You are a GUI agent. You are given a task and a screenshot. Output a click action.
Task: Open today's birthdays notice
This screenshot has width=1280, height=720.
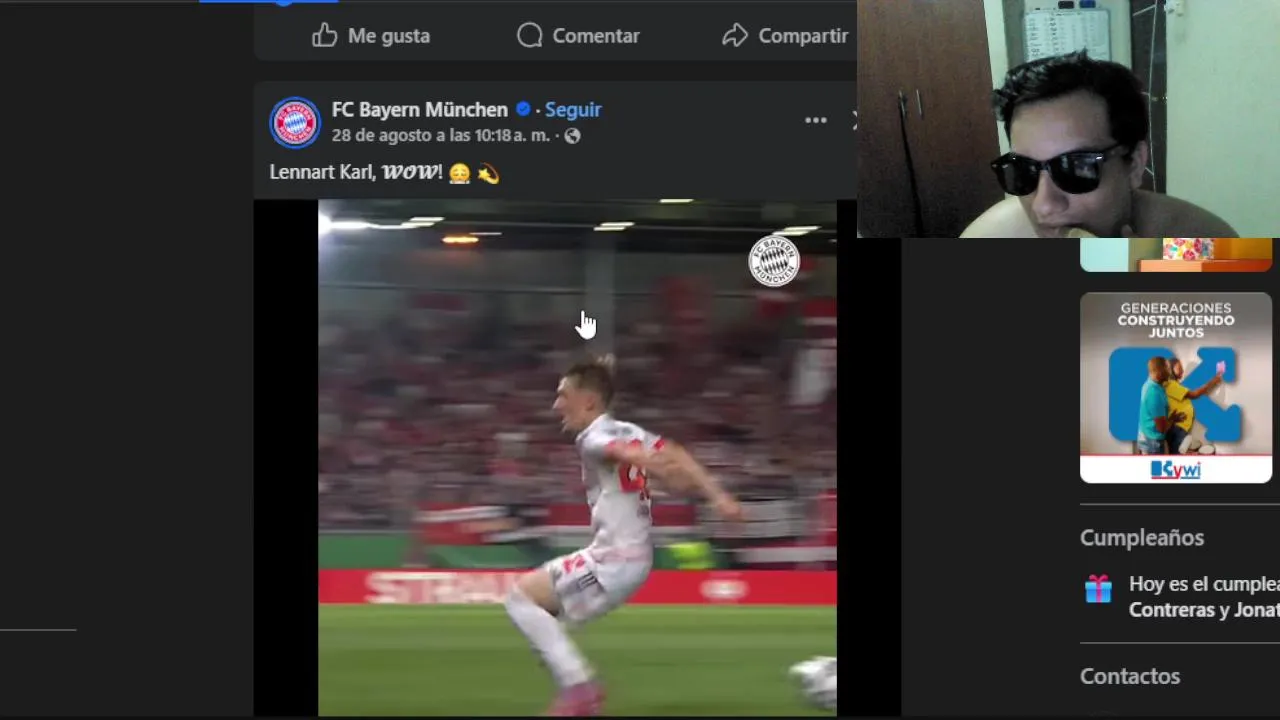(x=1200, y=597)
